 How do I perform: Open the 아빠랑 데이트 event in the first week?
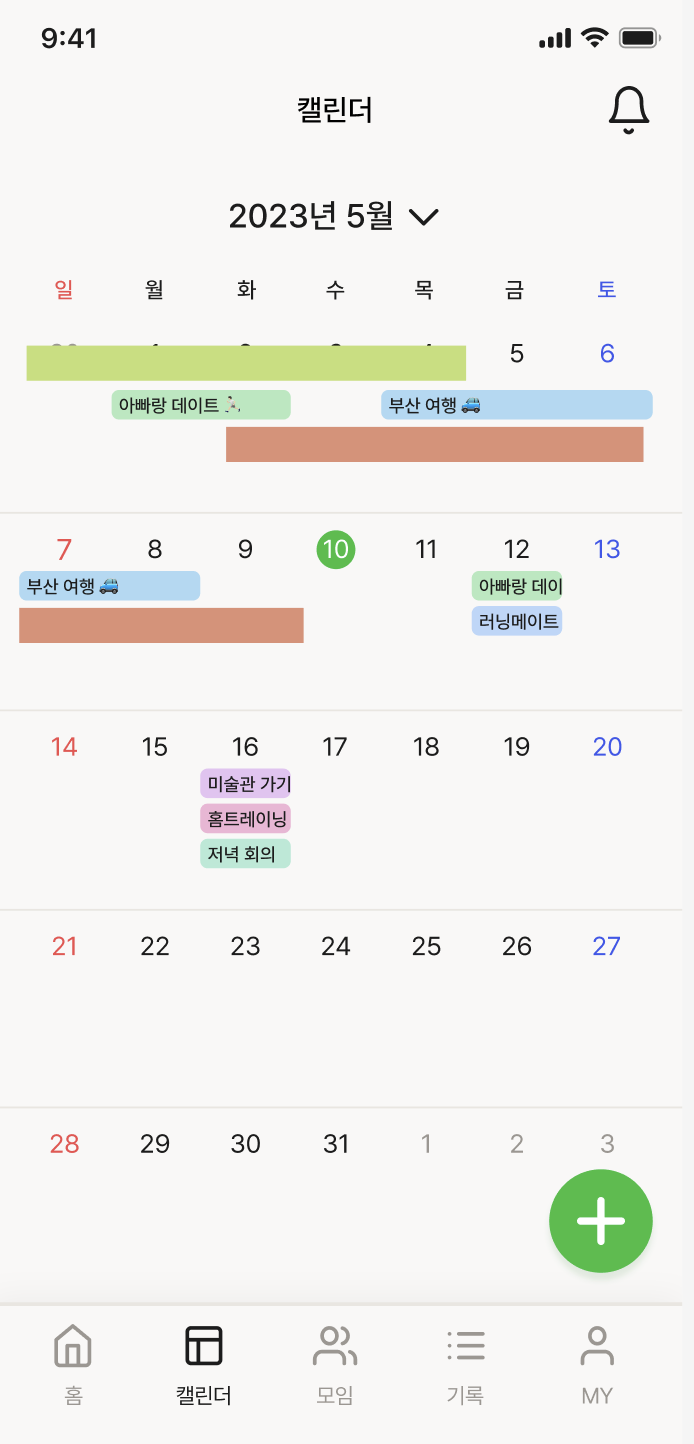coord(201,405)
